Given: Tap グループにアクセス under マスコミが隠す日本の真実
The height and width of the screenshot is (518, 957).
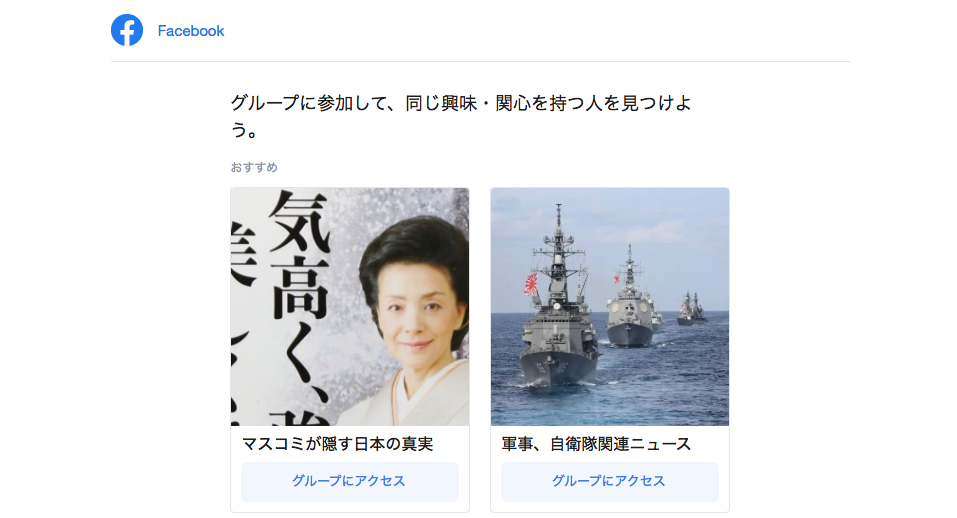Looking at the screenshot, I should click(350, 481).
